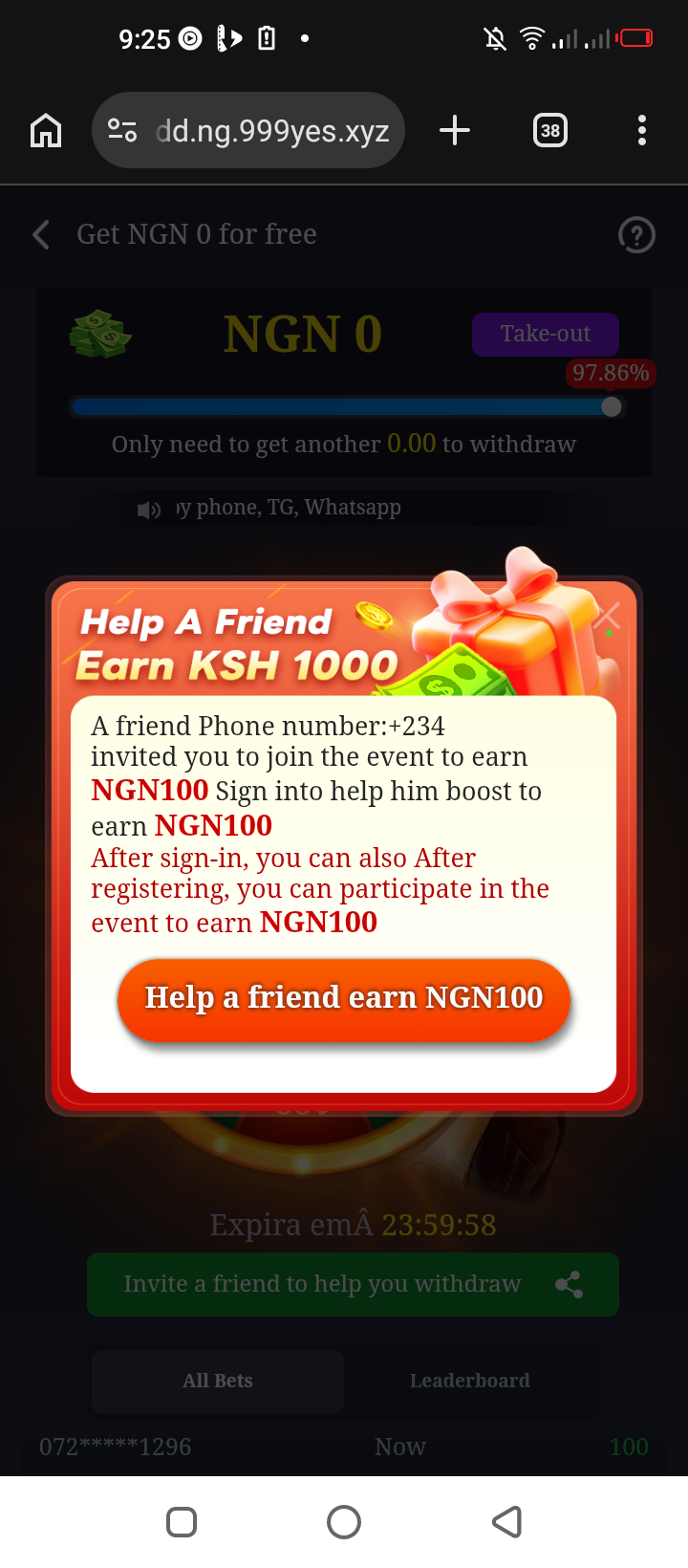Screen dimensions: 688x1568
Task: Close the Help A Friend popup
Action: click(x=608, y=617)
